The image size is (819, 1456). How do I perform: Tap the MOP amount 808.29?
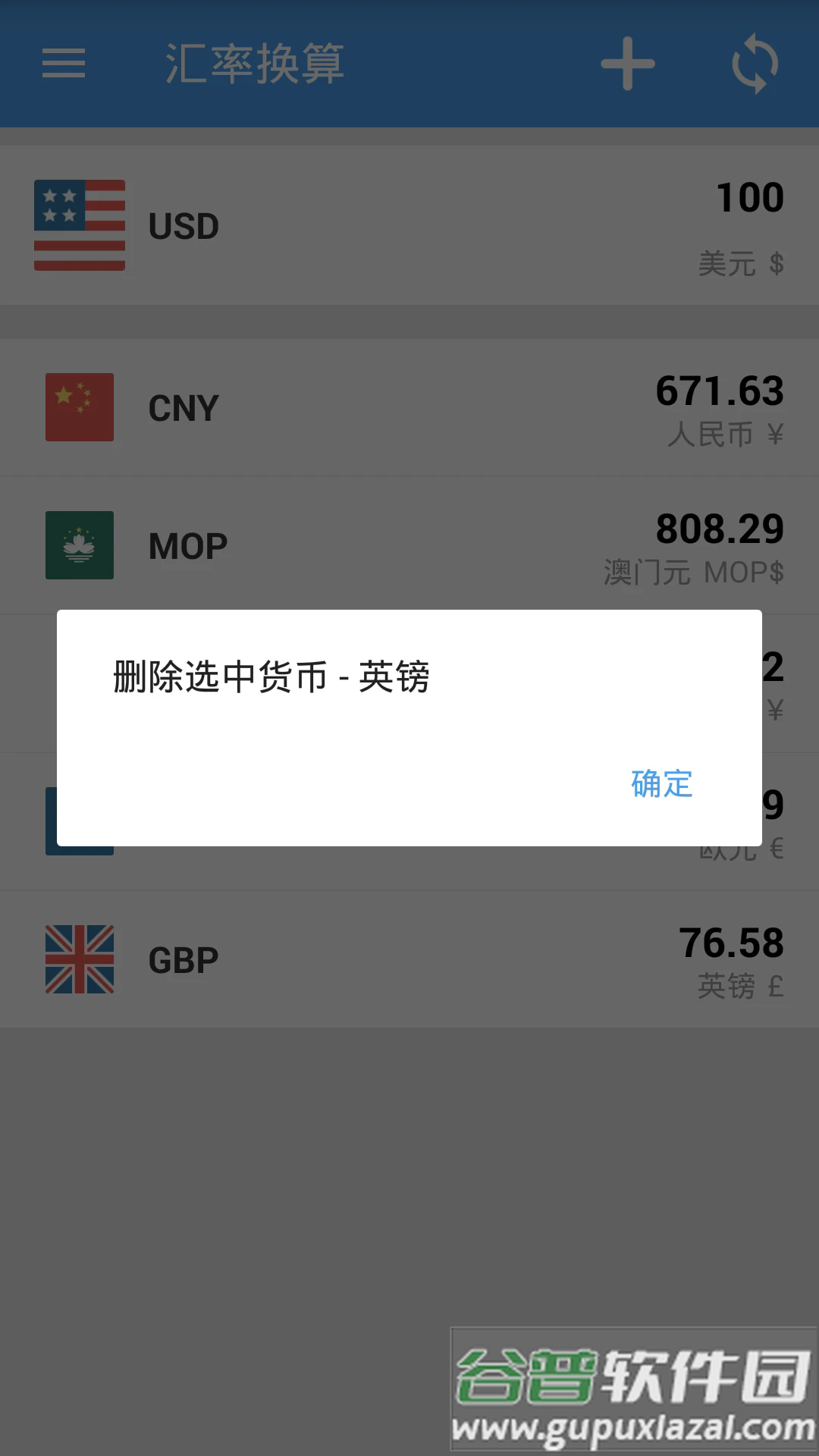pyautogui.click(x=718, y=531)
